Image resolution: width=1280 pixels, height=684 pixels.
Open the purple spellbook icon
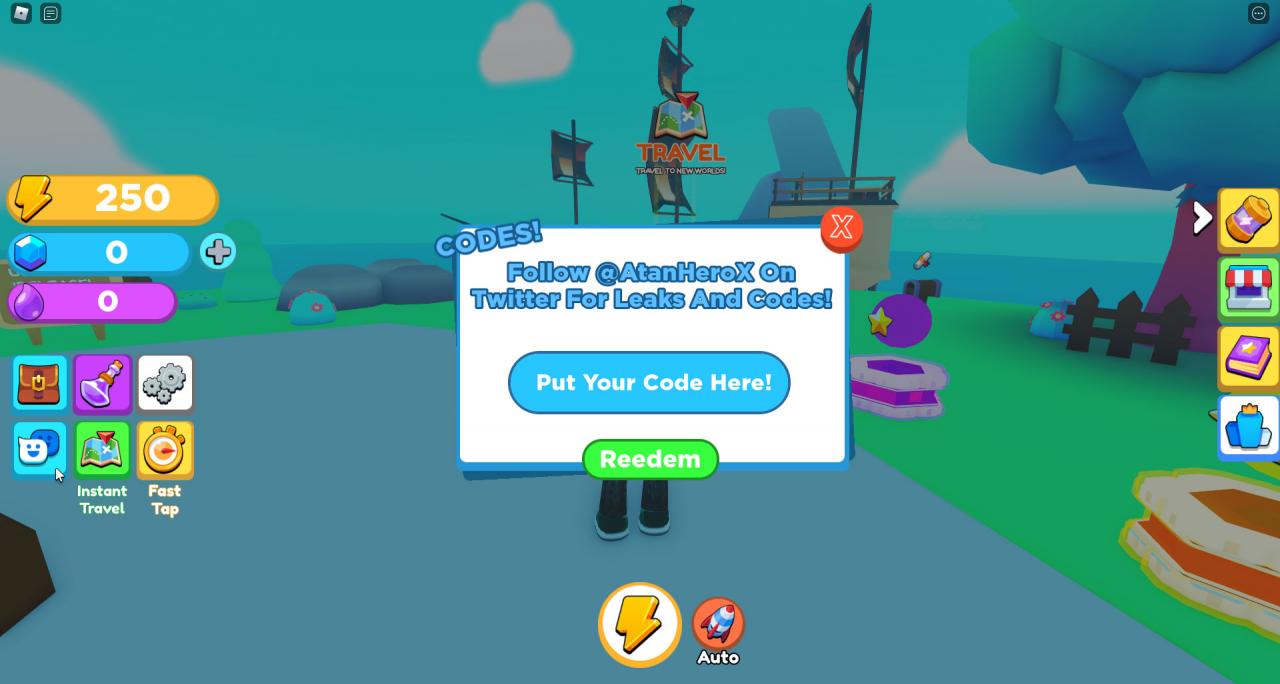coord(1249,357)
